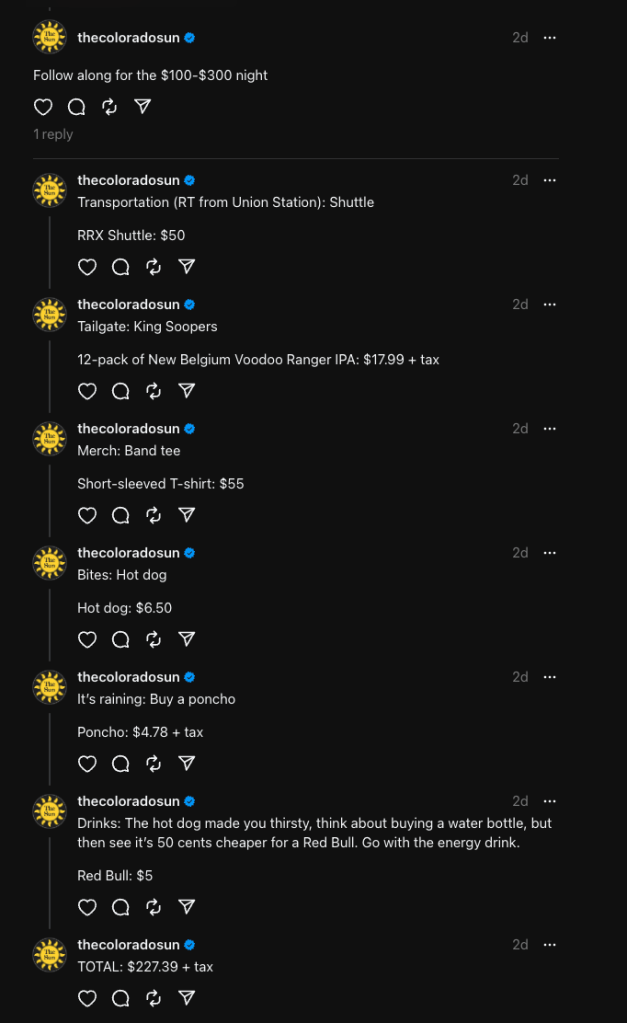
Task: Tap the avatar on the "Follow along" post
Action: pos(50,38)
